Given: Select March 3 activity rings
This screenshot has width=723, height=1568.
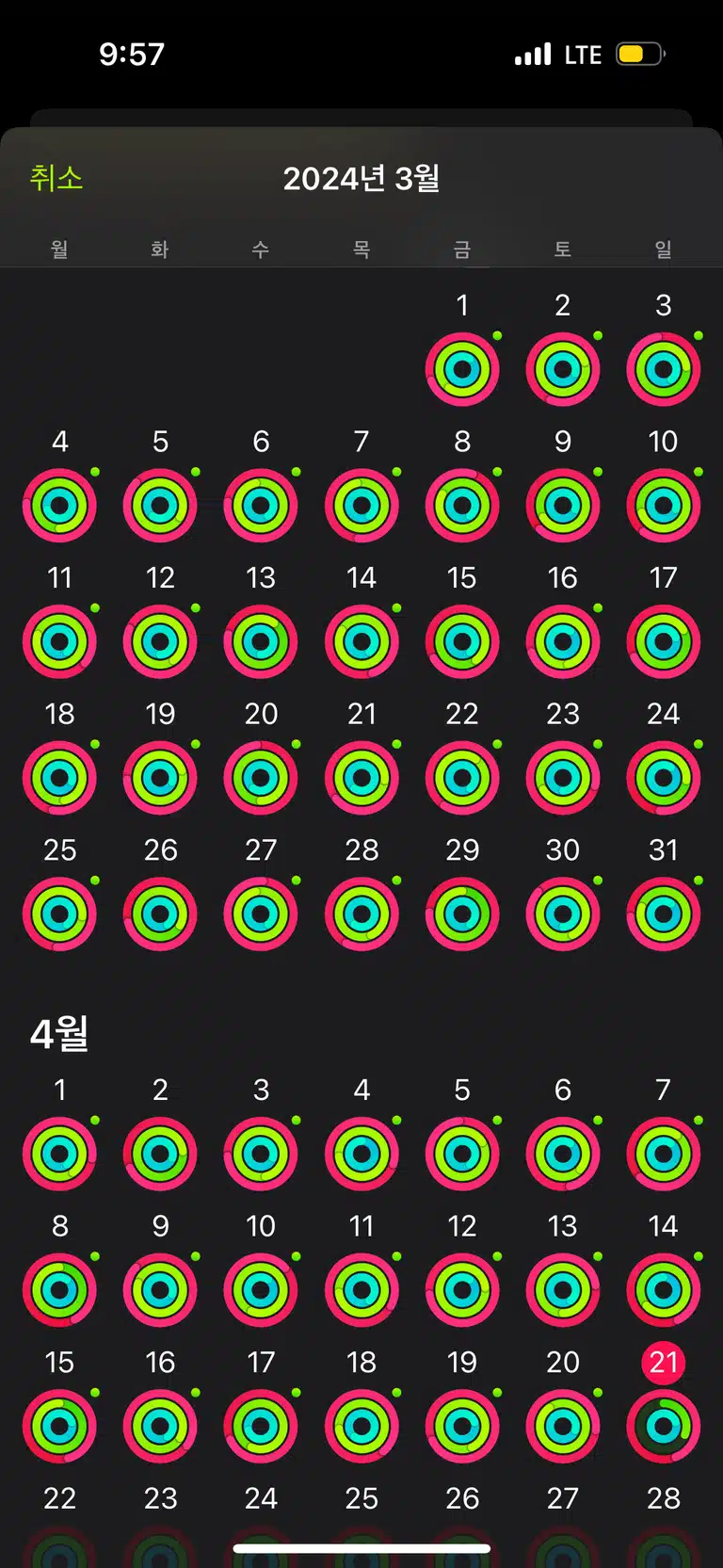Looking at the screenshot, I should pyautogui.click(x=664, y=369).
